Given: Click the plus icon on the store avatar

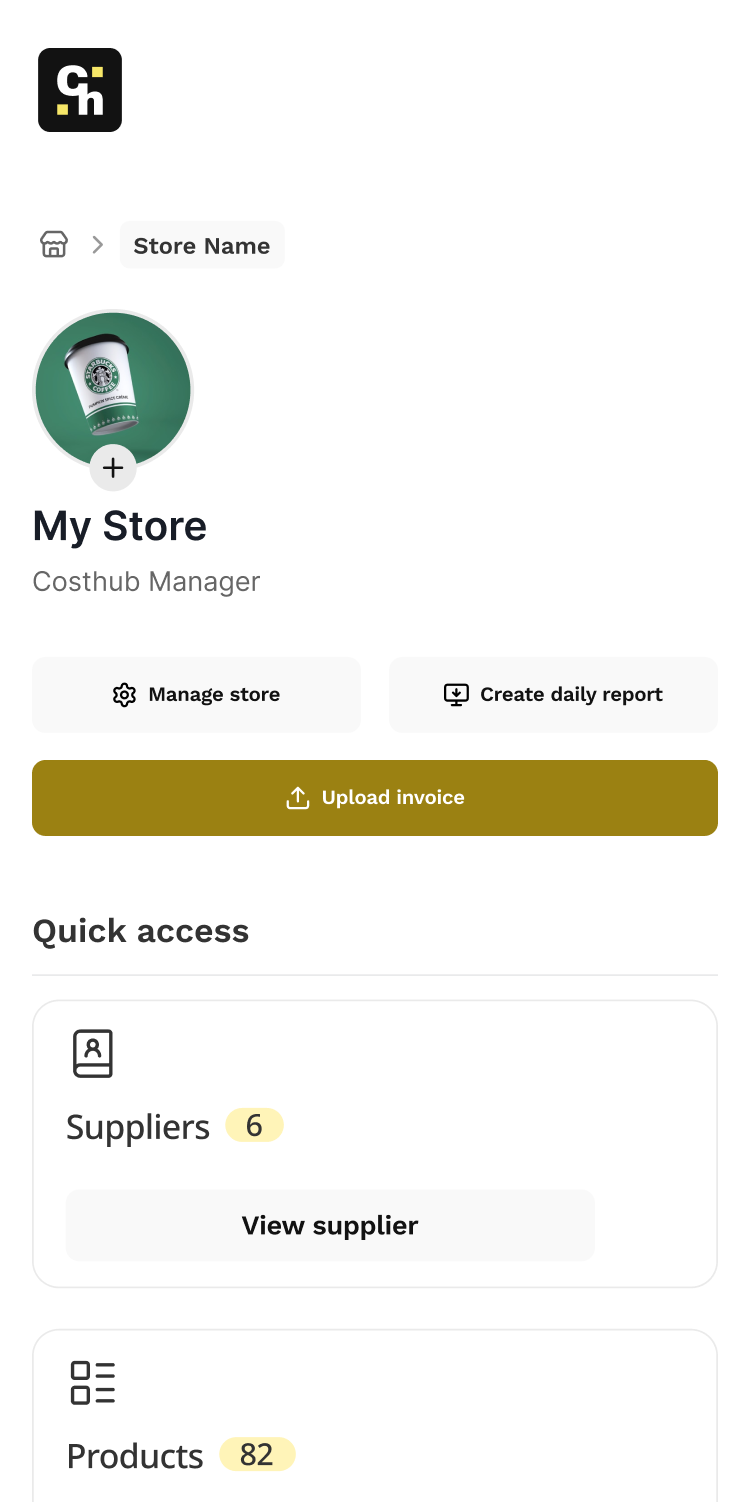Looking at the screenshot, I should [112, 467].
